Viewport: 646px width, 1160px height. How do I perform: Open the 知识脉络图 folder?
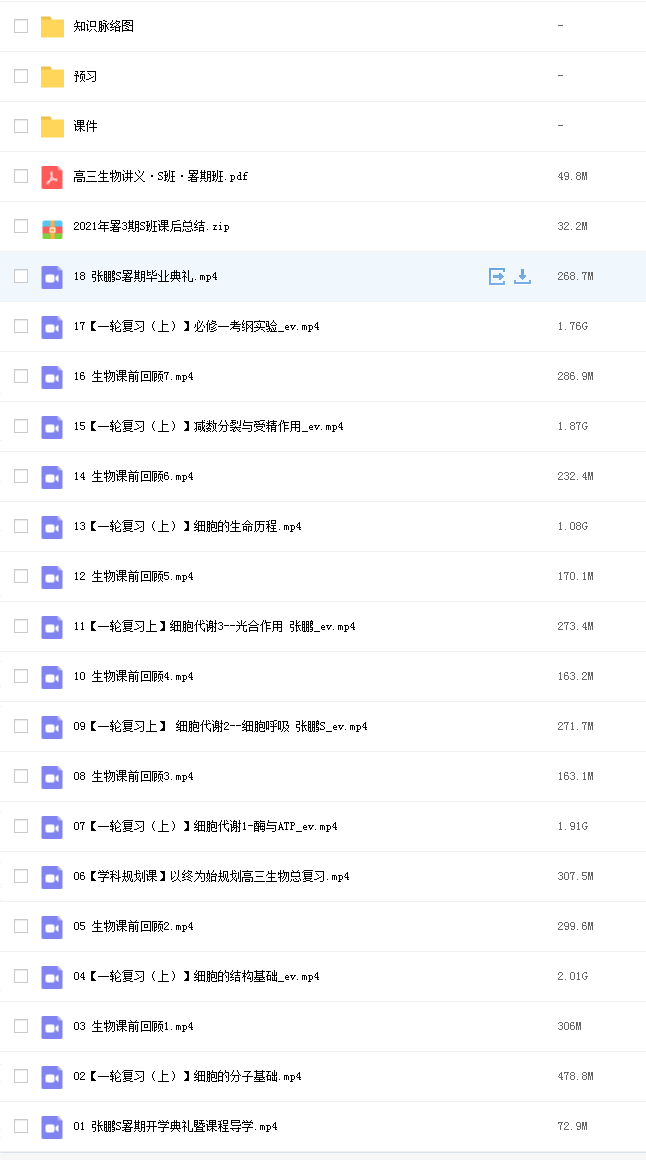(104, 26)
